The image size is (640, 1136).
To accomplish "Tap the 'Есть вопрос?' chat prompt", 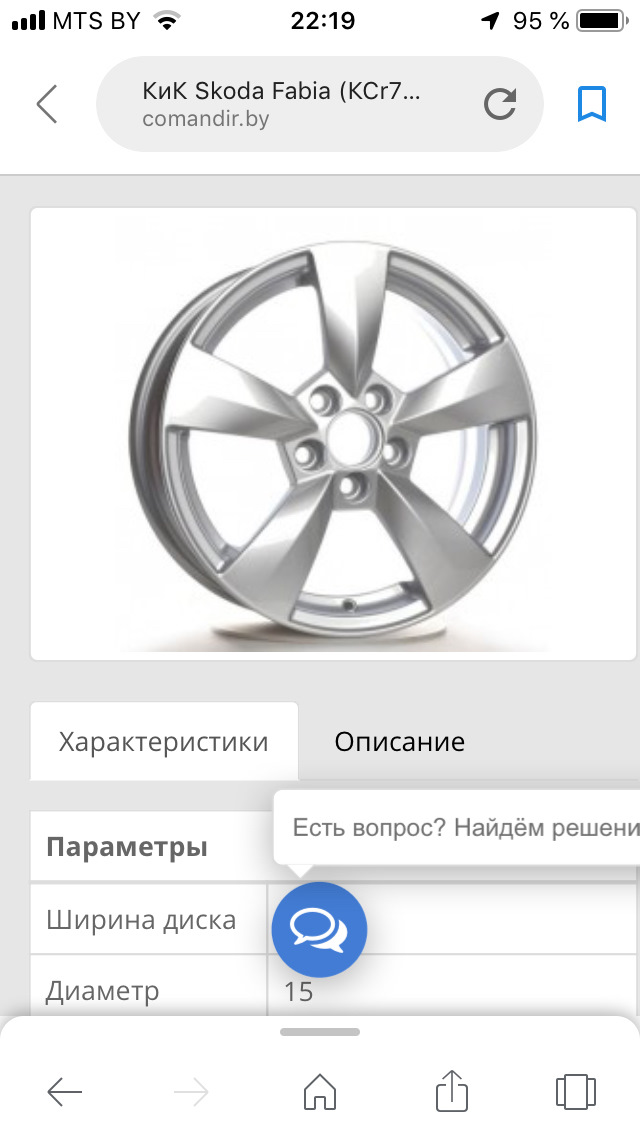I will pos(460,828).
